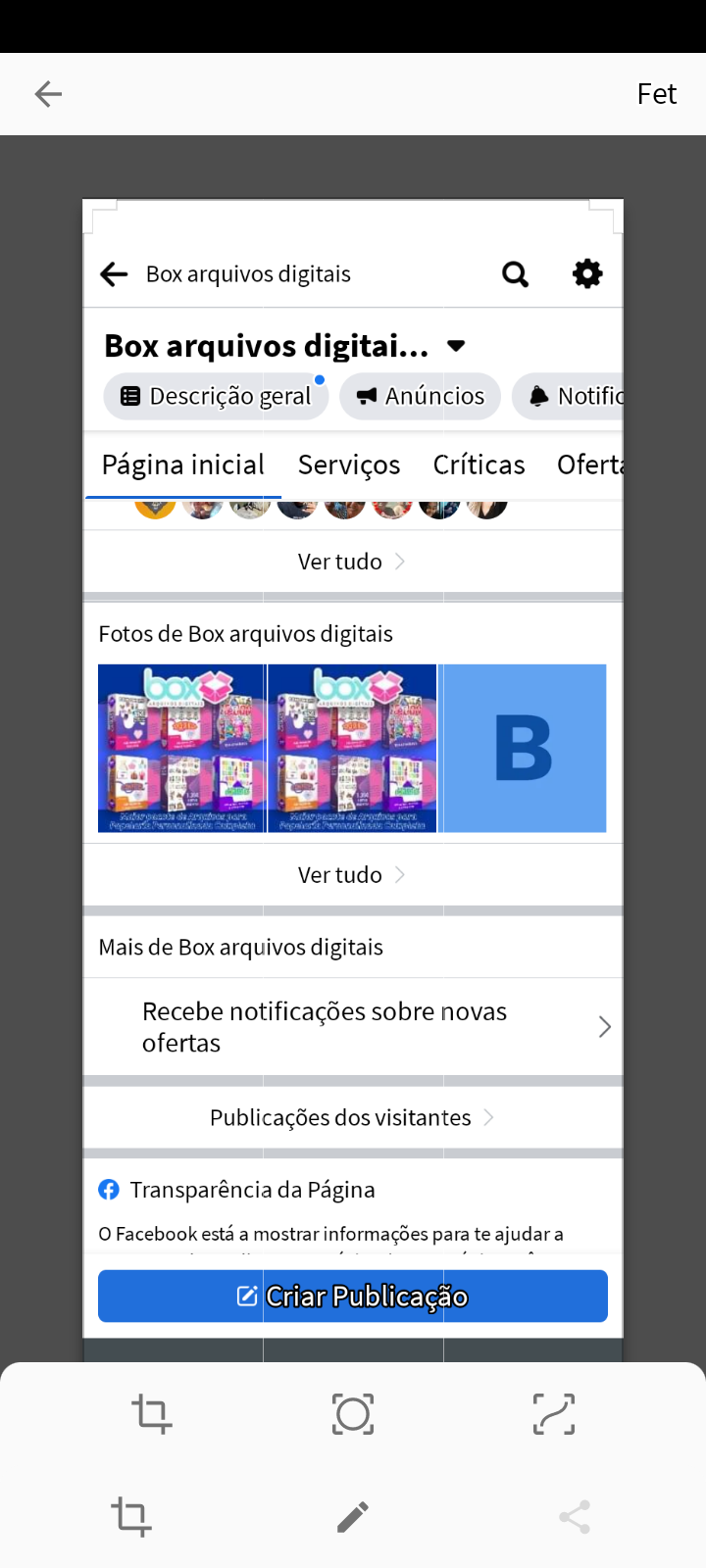
Task: Go back from the crop editor
Action: tap(48, 94)
